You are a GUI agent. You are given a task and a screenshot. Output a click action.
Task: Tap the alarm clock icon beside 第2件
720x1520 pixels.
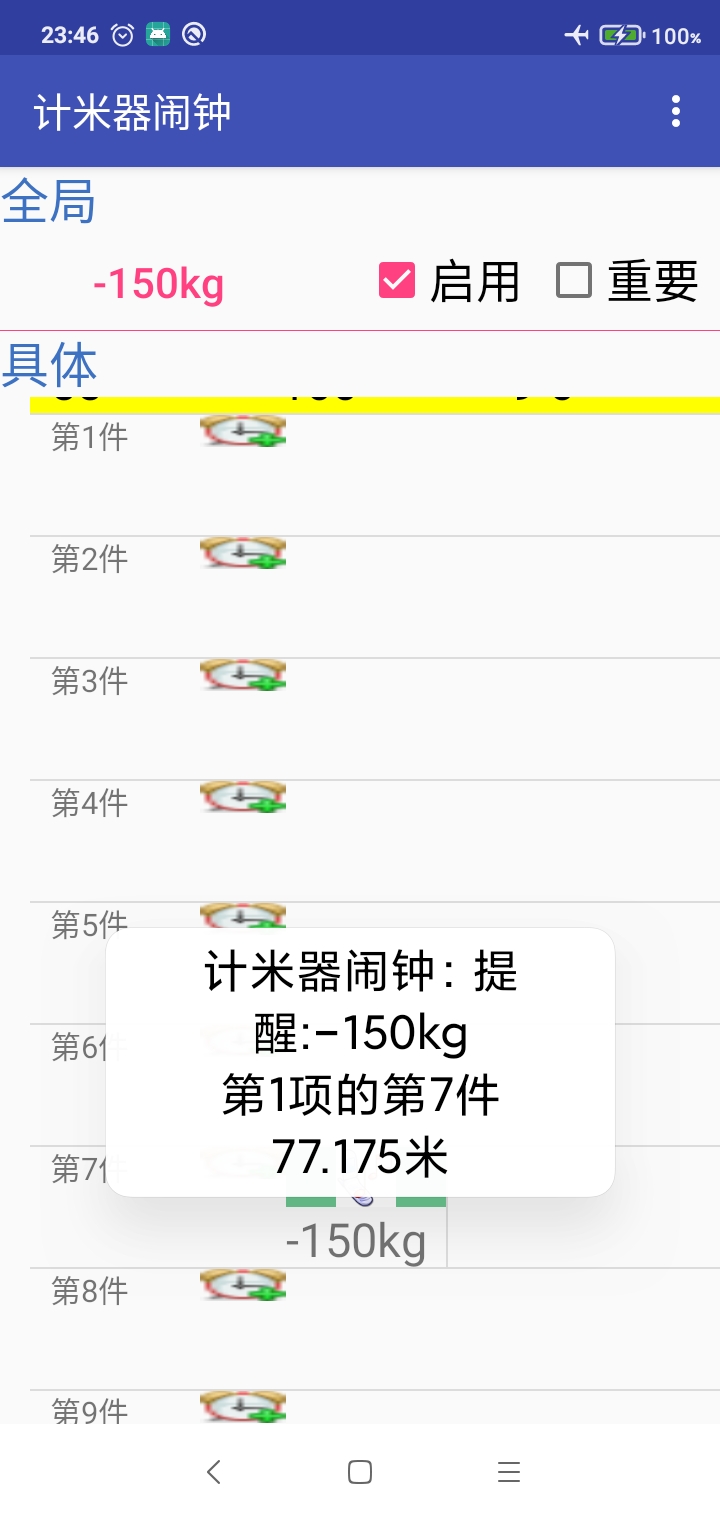click(242, 552)
